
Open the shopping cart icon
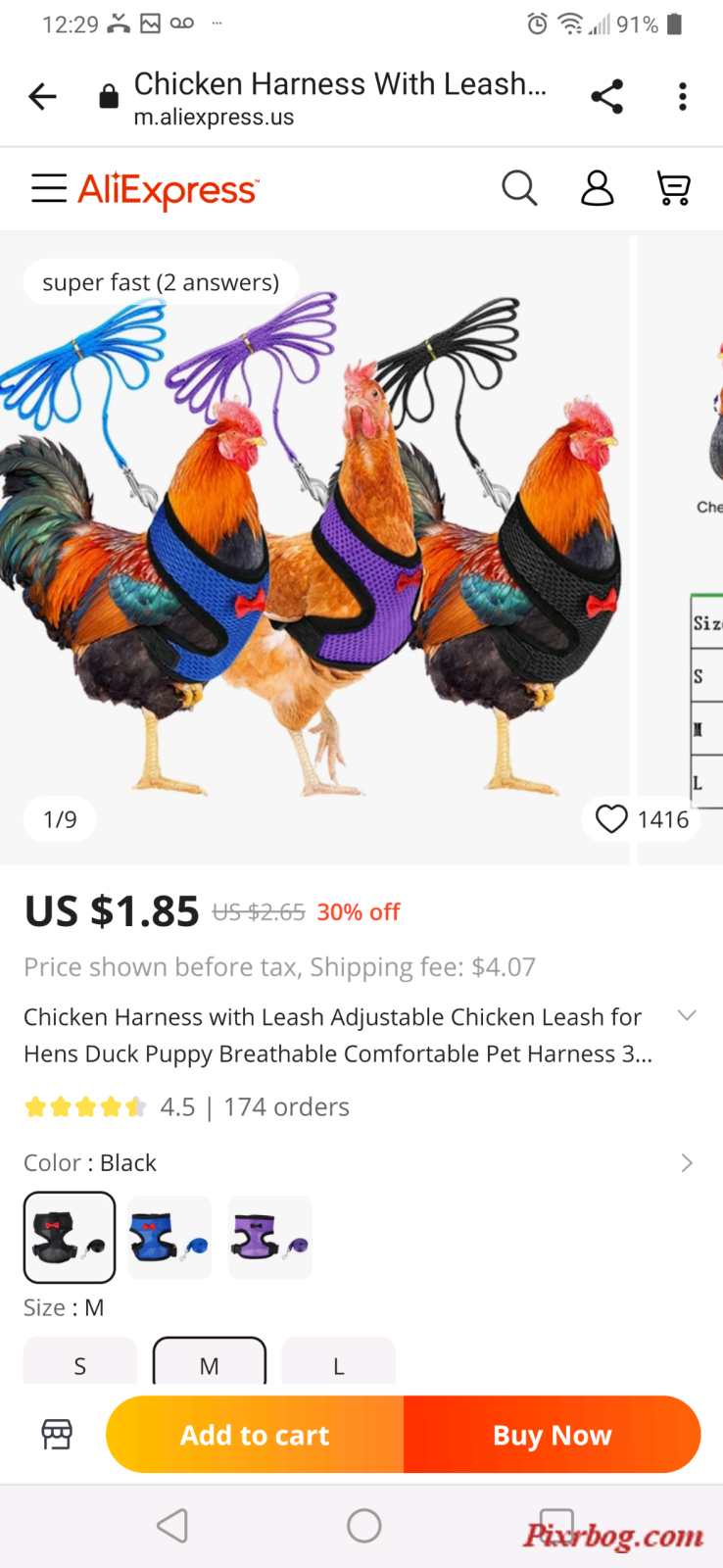coord(673,188)
